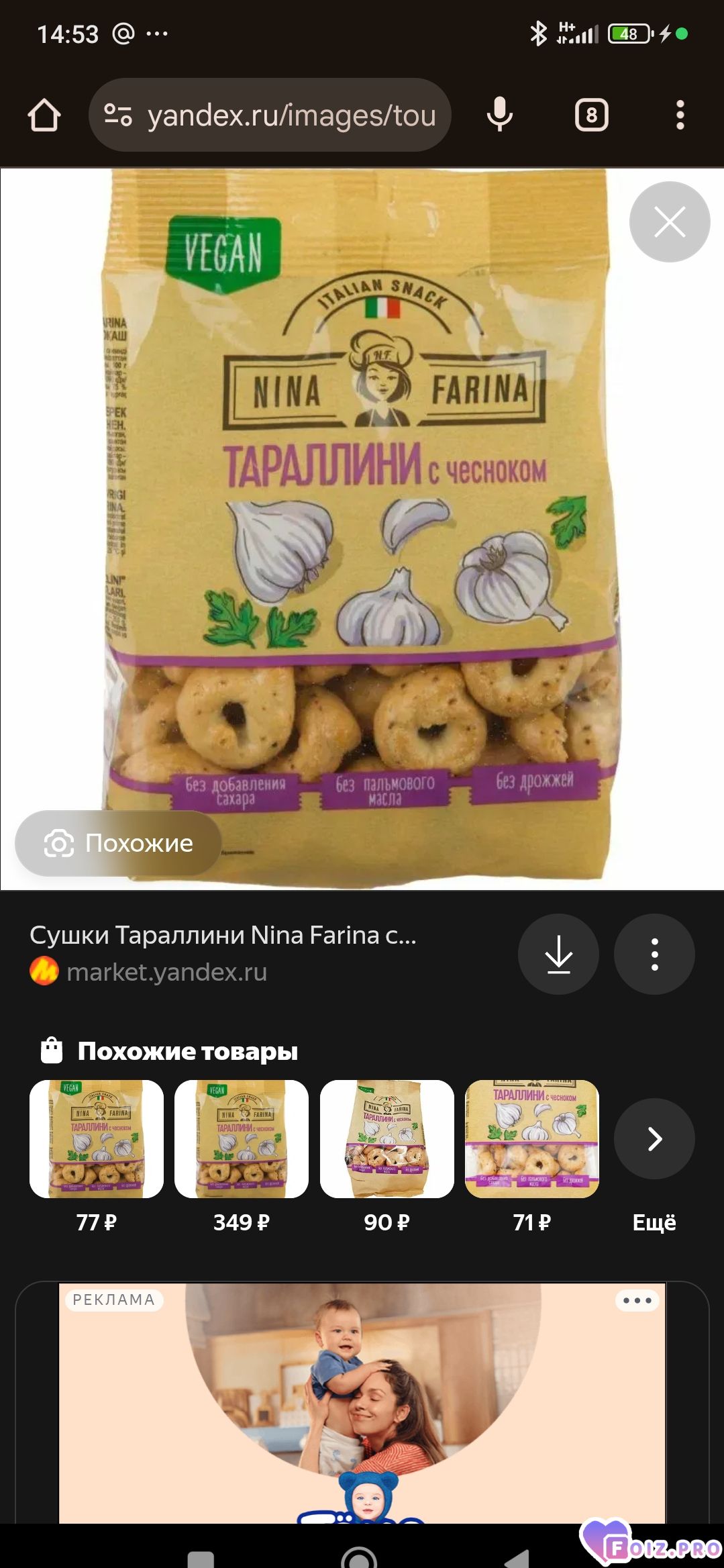Start voice search with the microphone

(500, 115)
